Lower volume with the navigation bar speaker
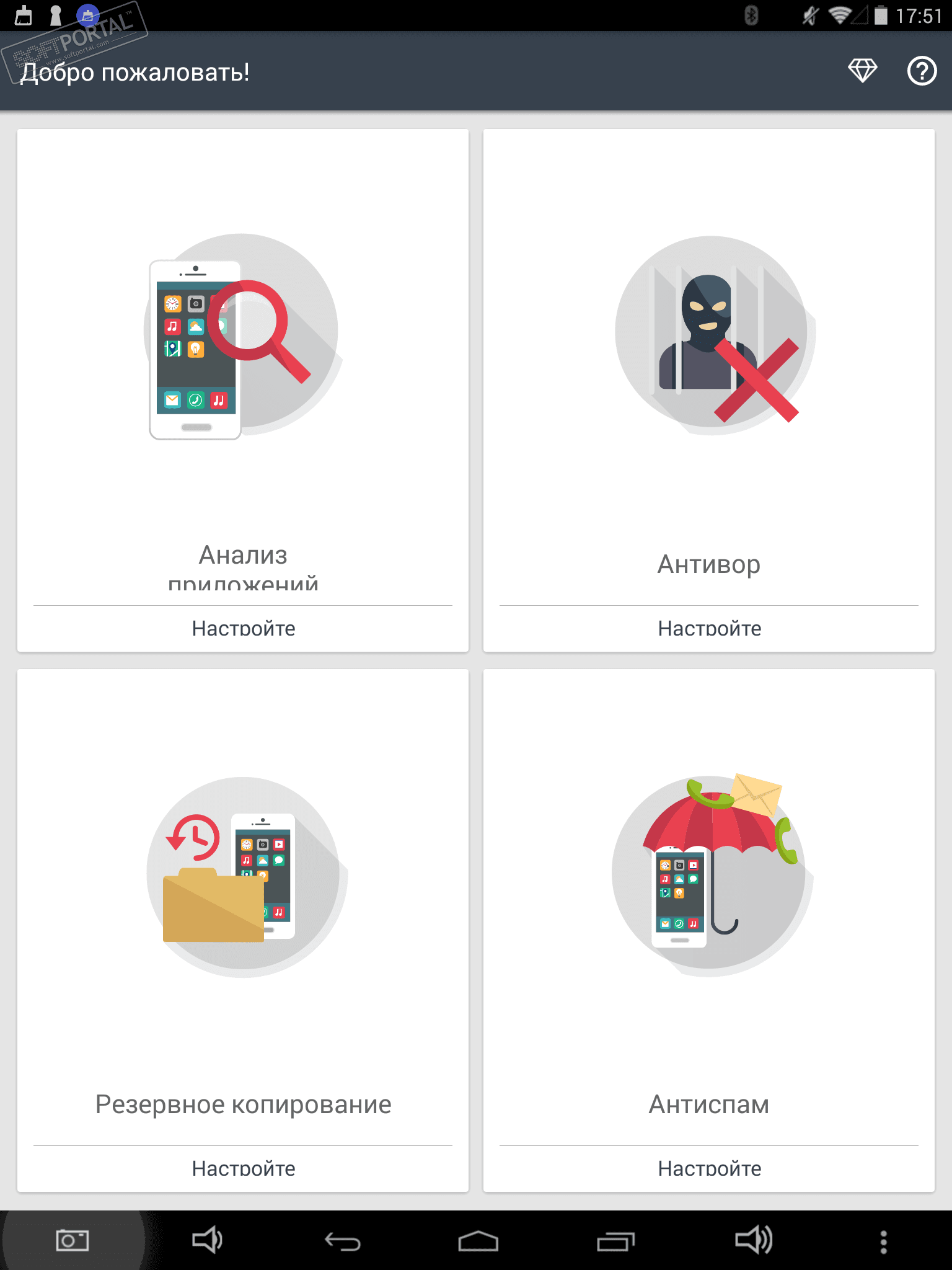 coord(207,1240)
